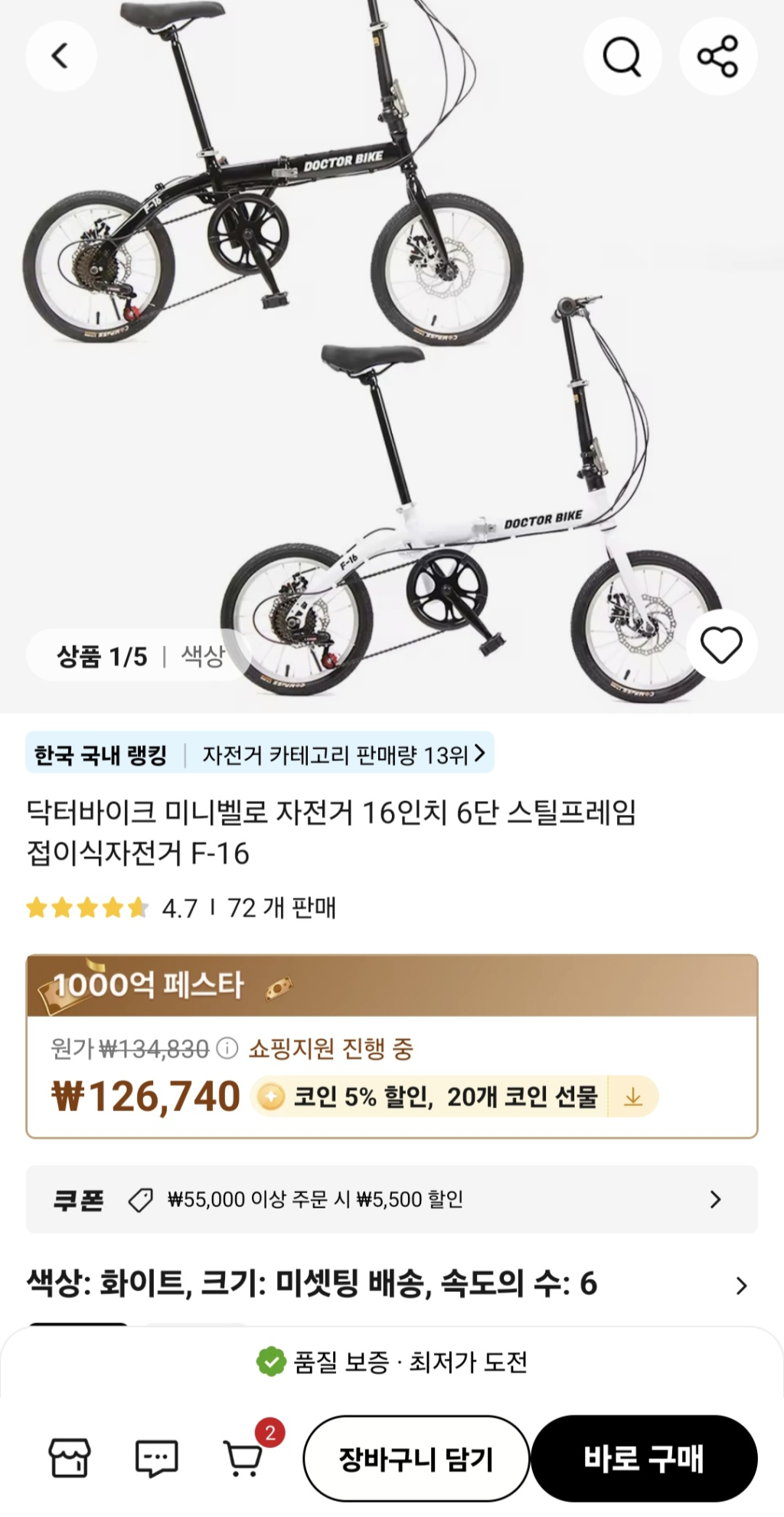Buy now with 바로 구매
Viewport: 784px width, 1517px height.
(x=644, y=1459)
